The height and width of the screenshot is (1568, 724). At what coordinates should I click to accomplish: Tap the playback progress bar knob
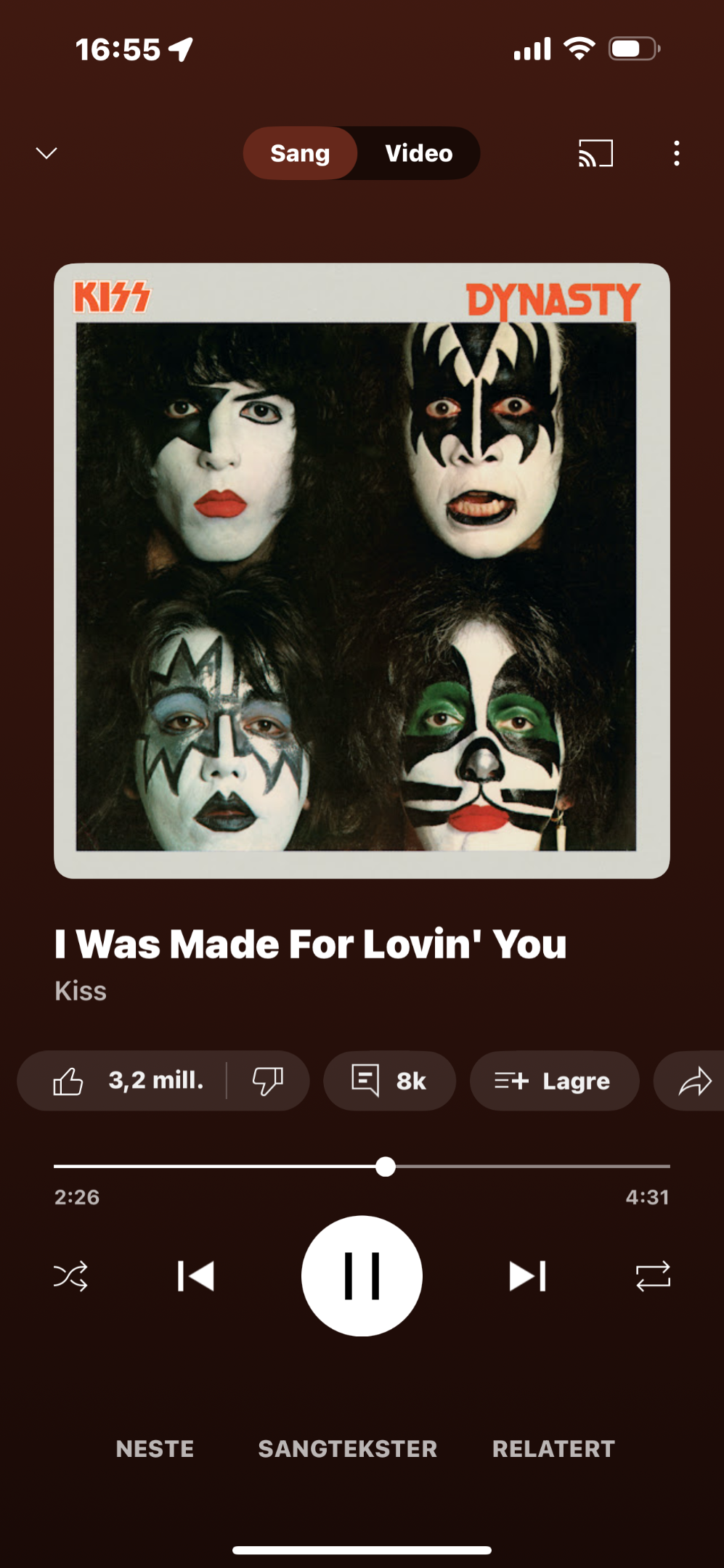pyautogui.click(x=386, y=1167)
